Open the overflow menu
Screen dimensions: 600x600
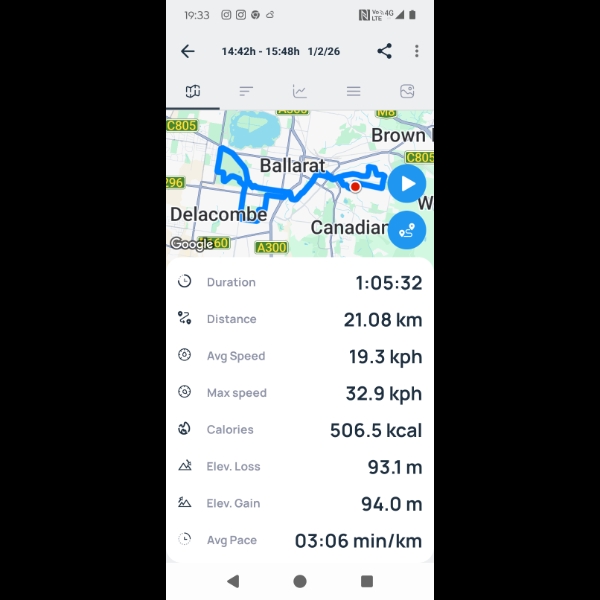417,51
